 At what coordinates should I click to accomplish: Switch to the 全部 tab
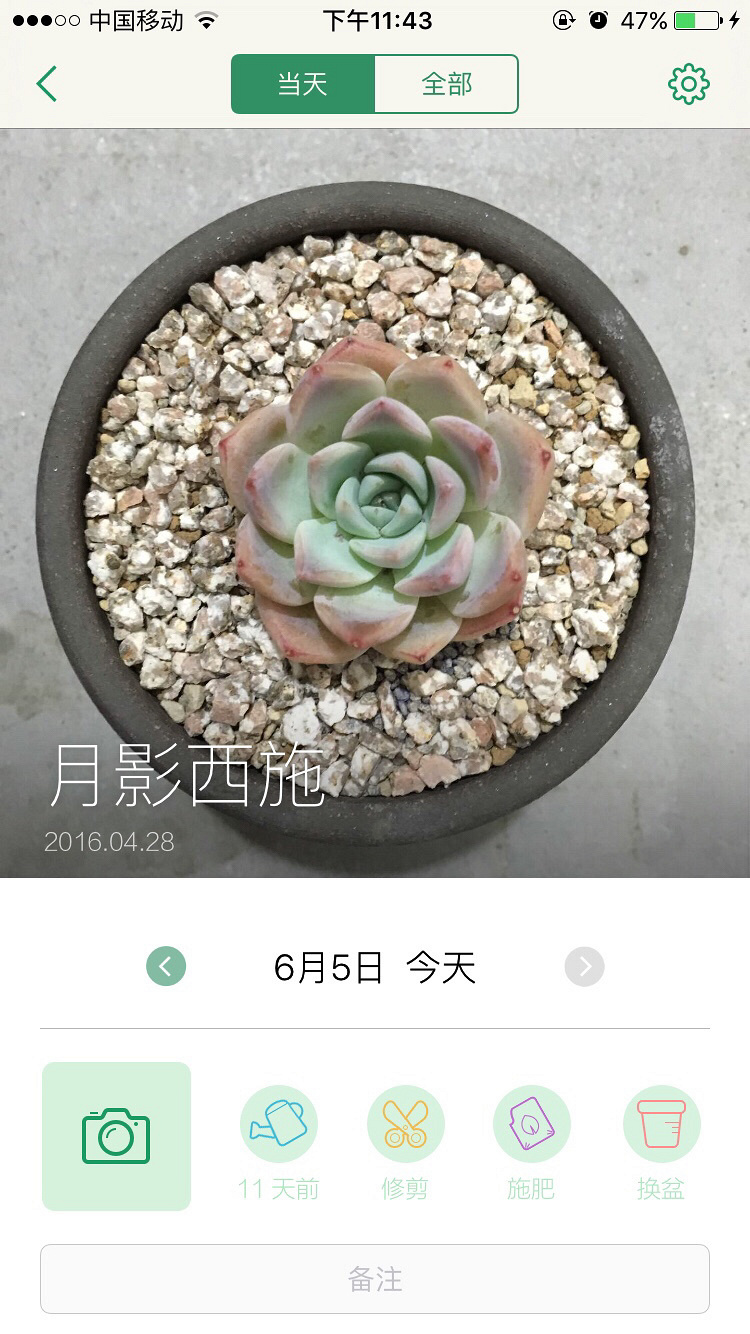(446, 84)
